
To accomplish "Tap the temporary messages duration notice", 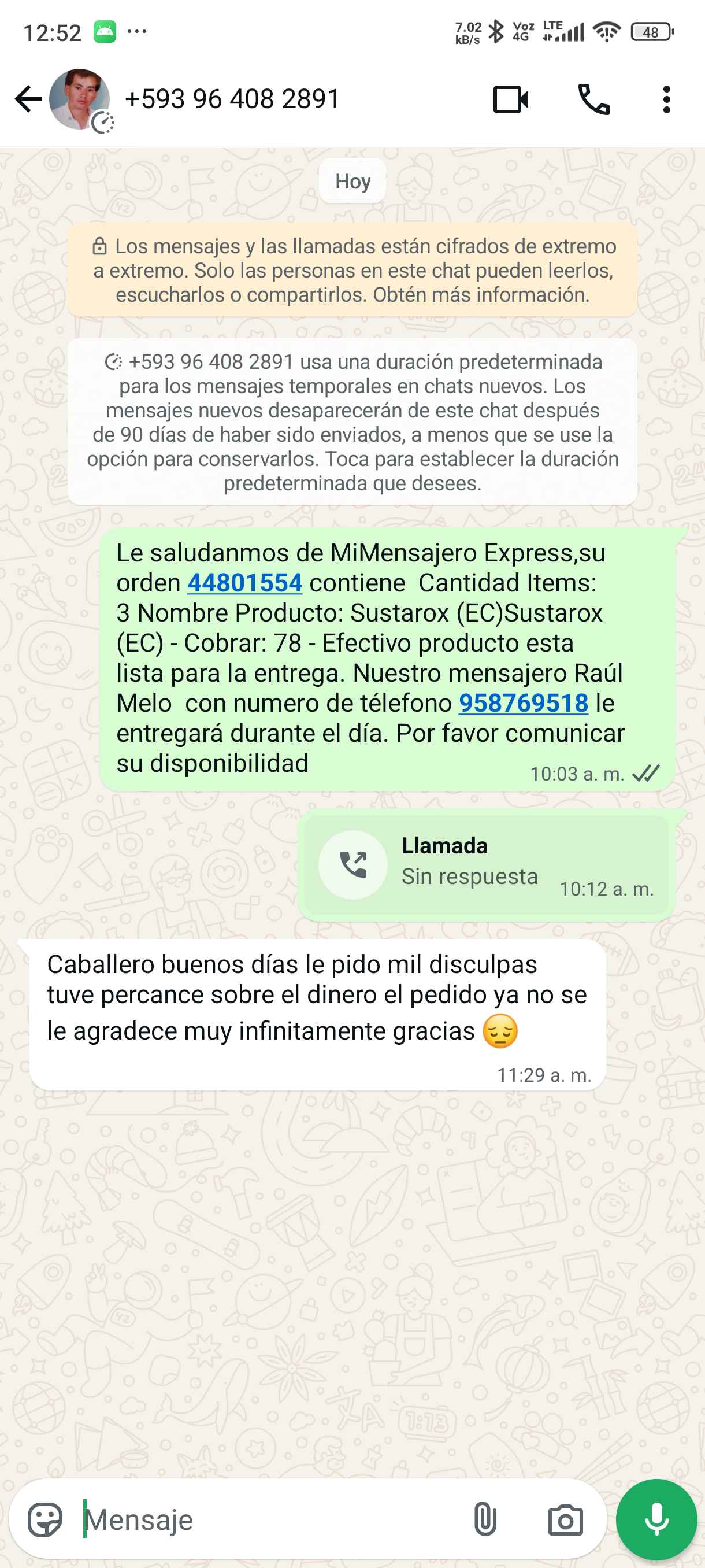I will [353, 423].
